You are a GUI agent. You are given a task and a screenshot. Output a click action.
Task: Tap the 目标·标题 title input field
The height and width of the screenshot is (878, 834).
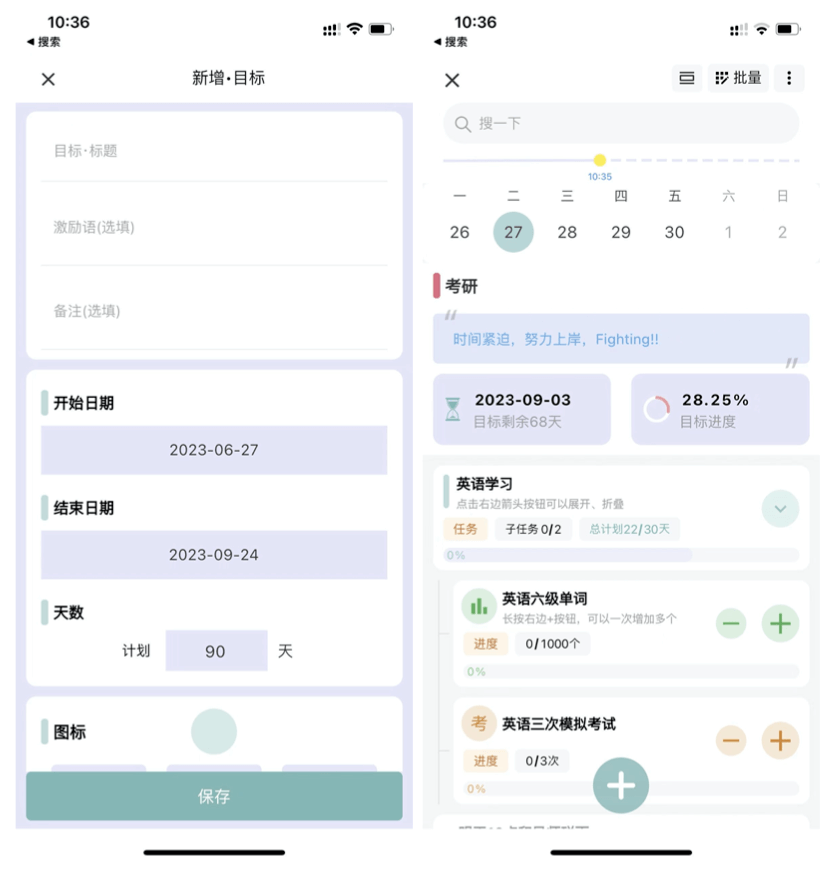[x=213, y=151]
